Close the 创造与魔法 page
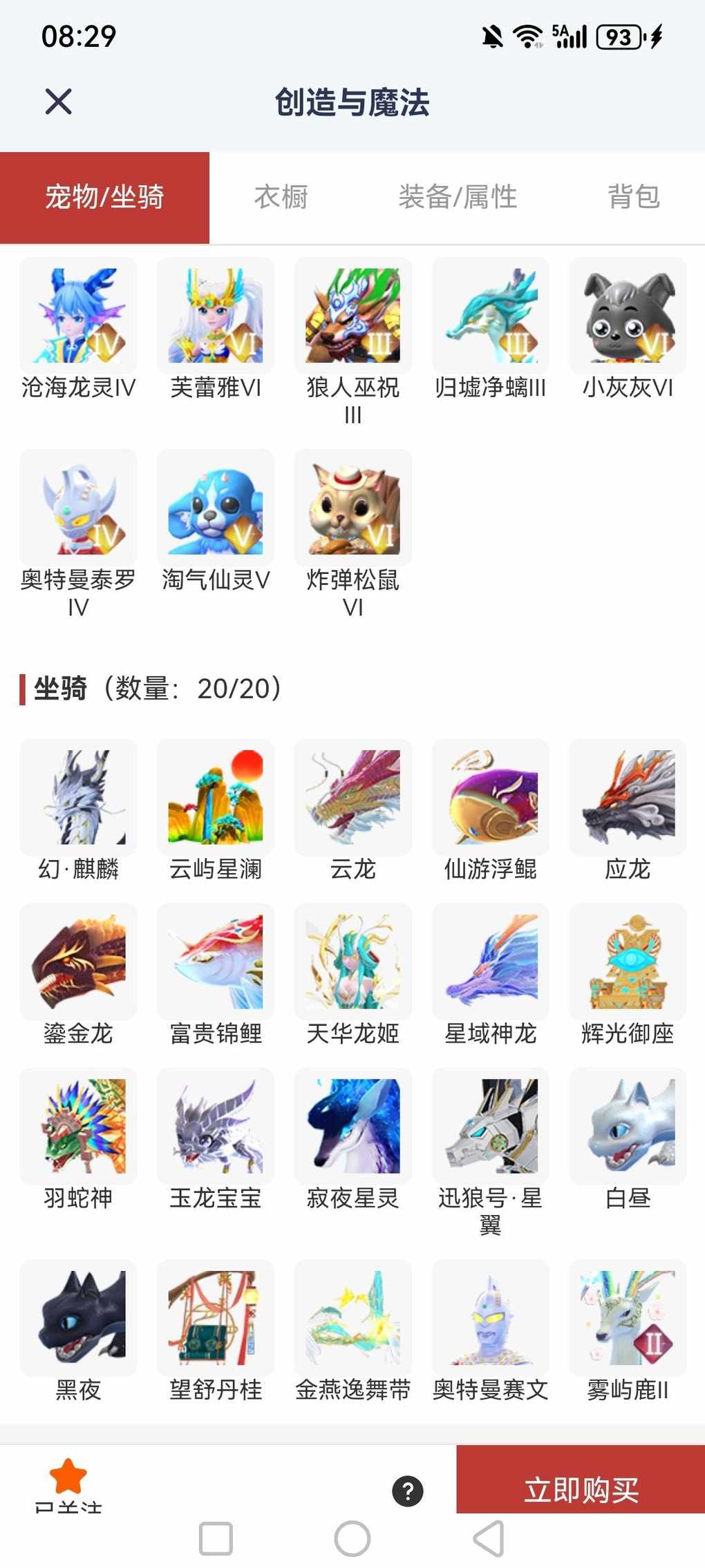Image resolution: width=705 pixels, height=1568 pixels. coord(59,102)
